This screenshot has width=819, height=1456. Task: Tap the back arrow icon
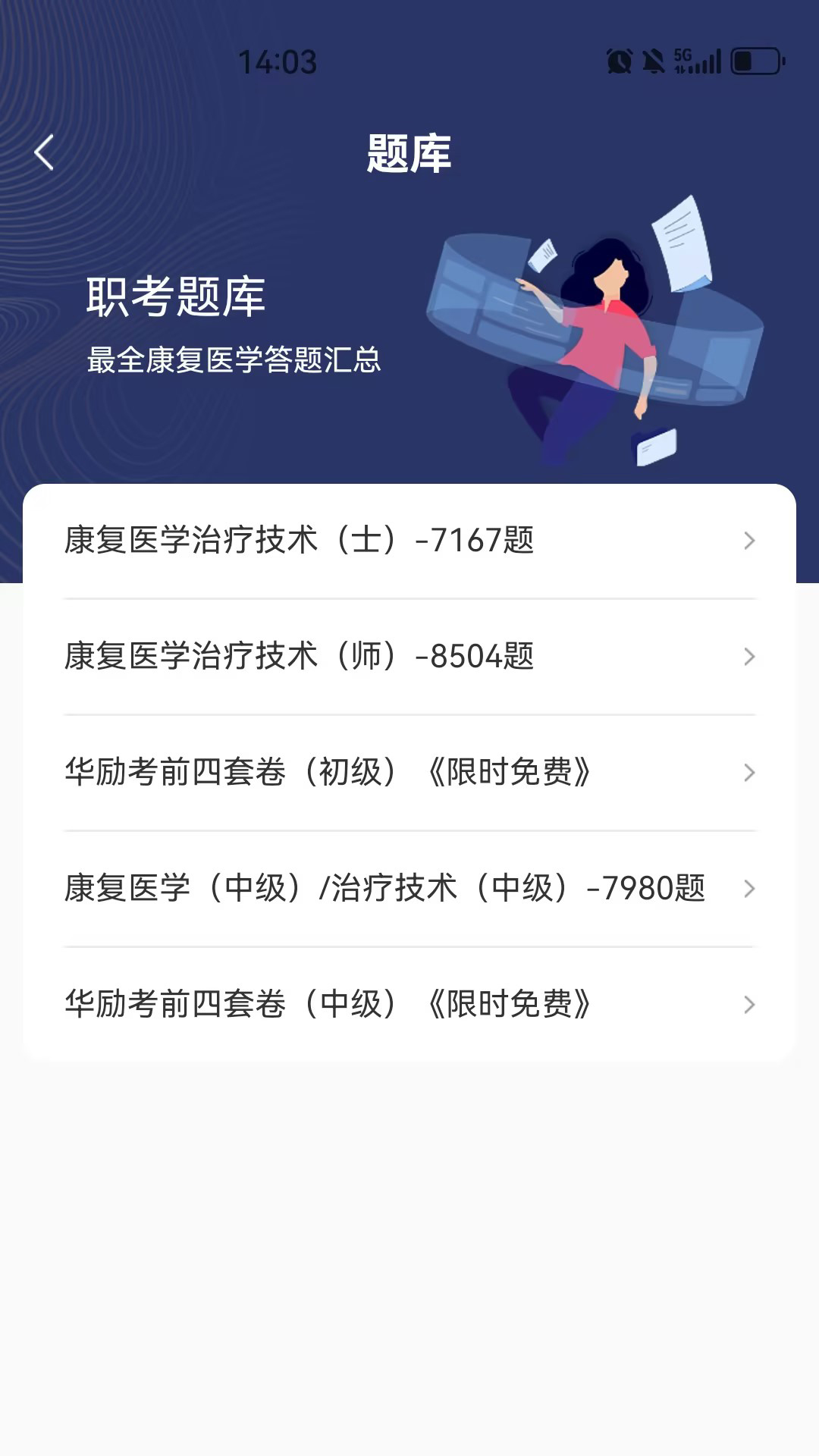click(44, 152)
